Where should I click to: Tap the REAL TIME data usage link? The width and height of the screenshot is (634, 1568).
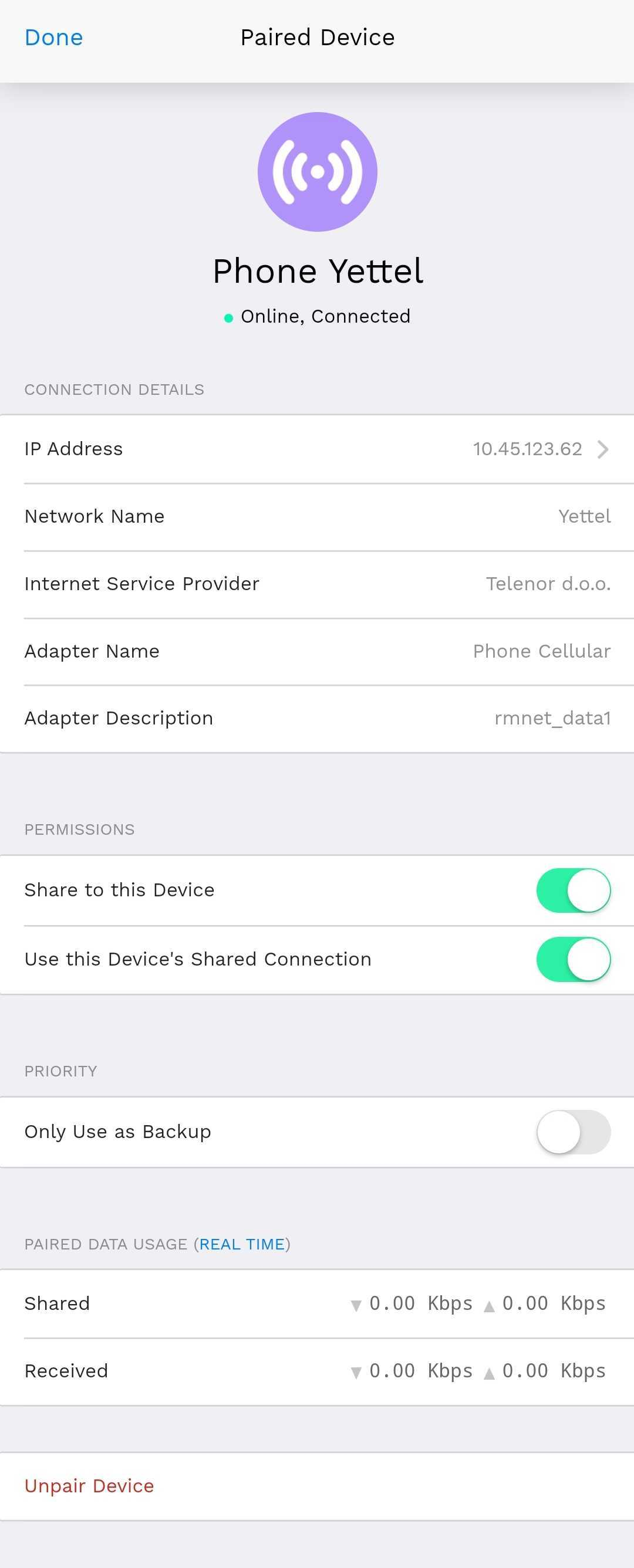tap(242, 1244)
